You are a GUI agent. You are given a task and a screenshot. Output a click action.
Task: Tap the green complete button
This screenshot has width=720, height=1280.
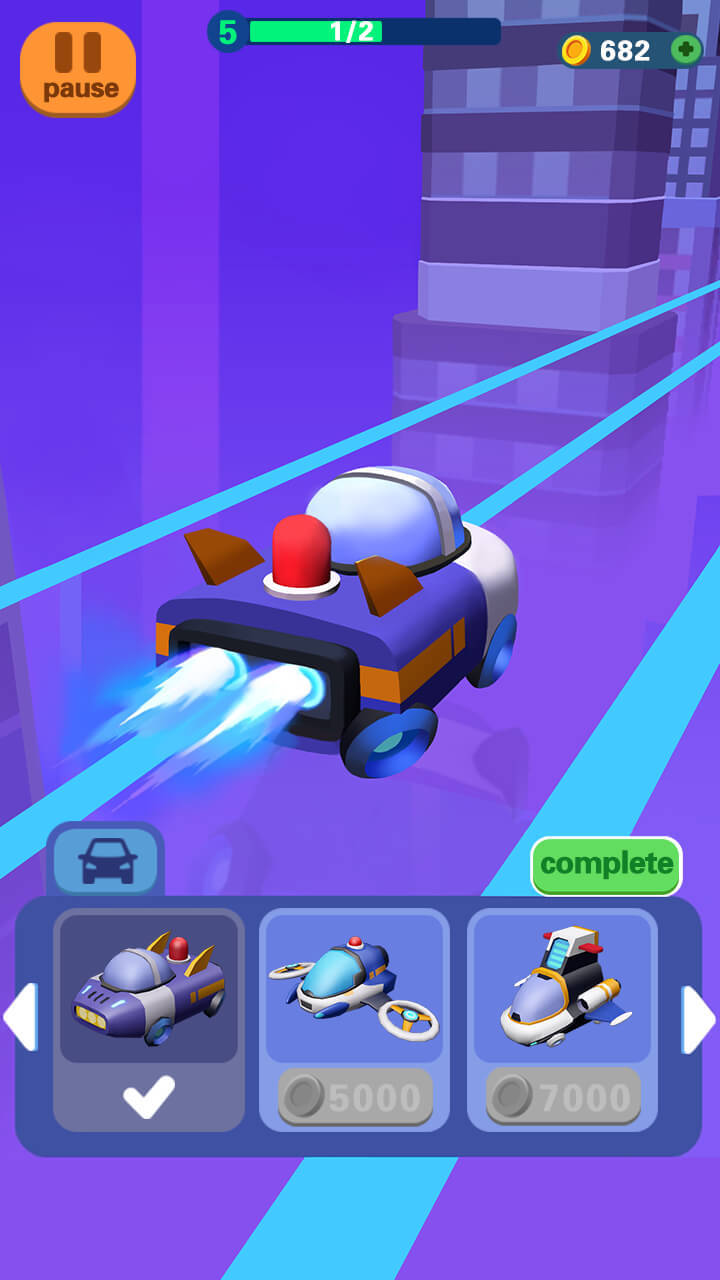pyautogui.click(x=606, y=865)
